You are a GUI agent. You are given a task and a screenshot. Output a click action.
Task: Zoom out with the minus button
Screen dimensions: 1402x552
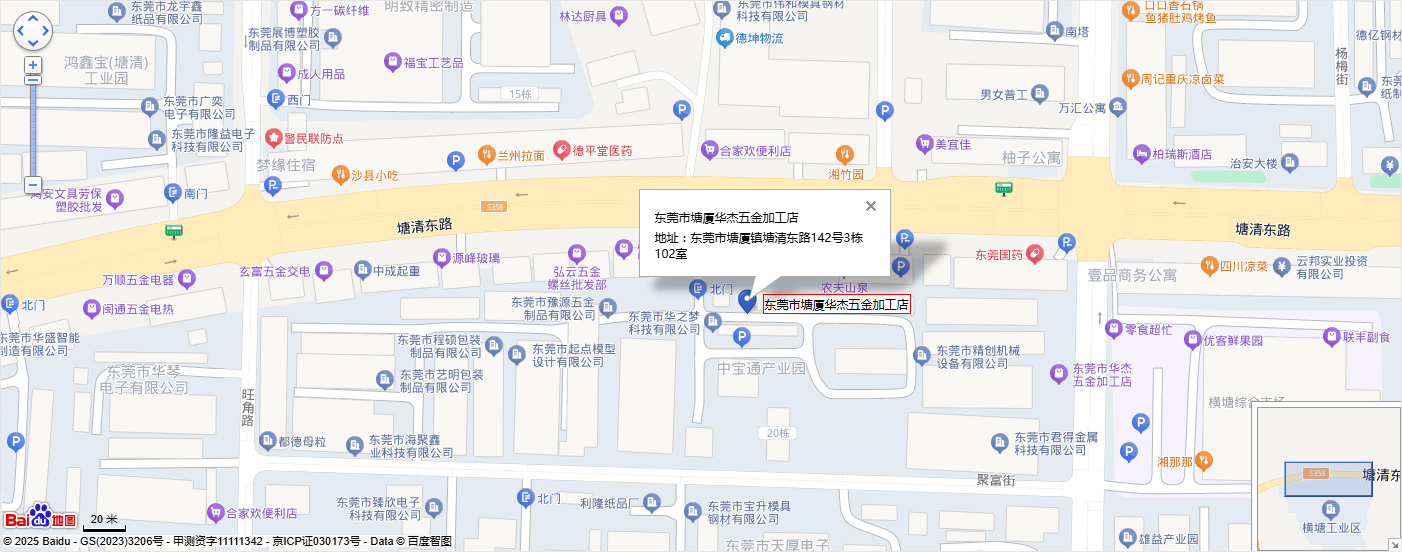tap(33, 185)
